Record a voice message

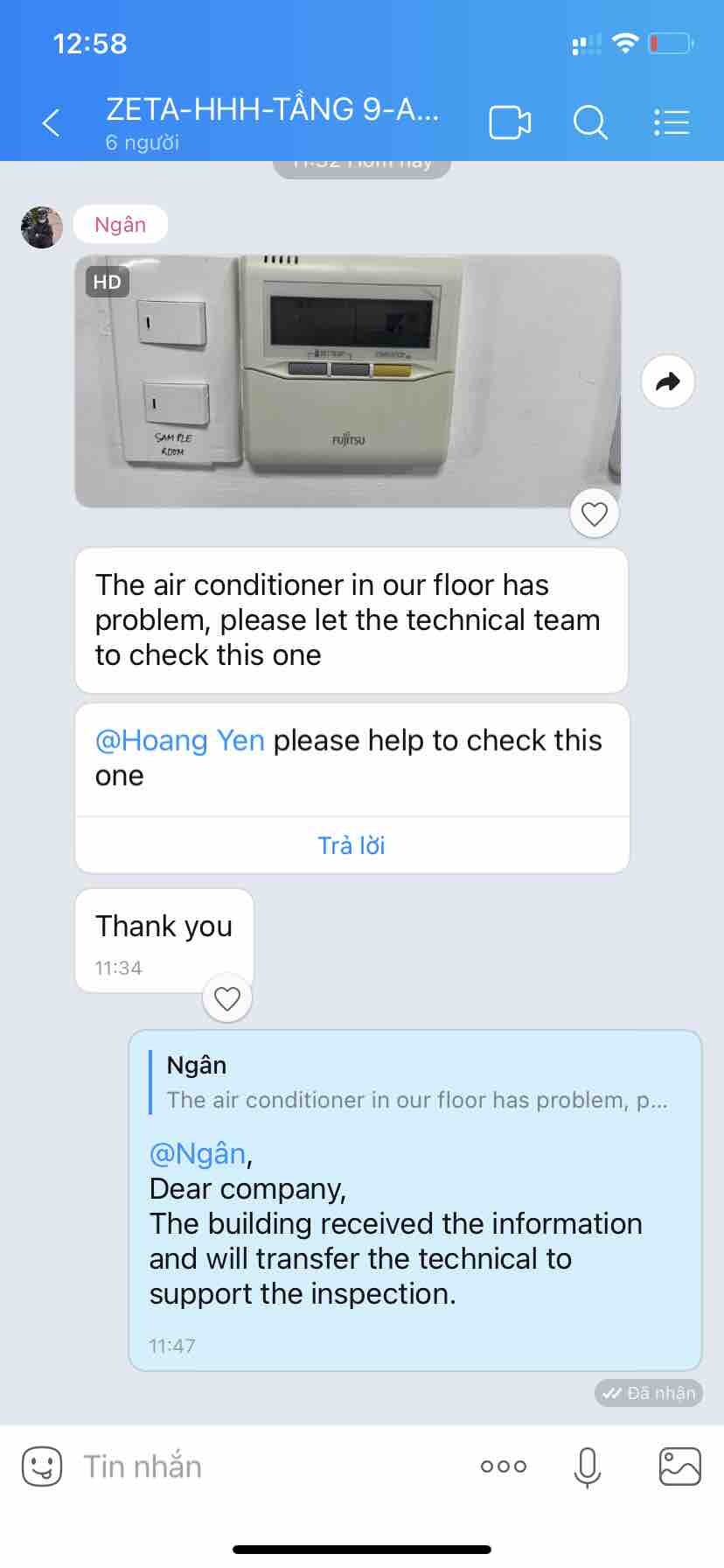click(x=588, y=1466)
